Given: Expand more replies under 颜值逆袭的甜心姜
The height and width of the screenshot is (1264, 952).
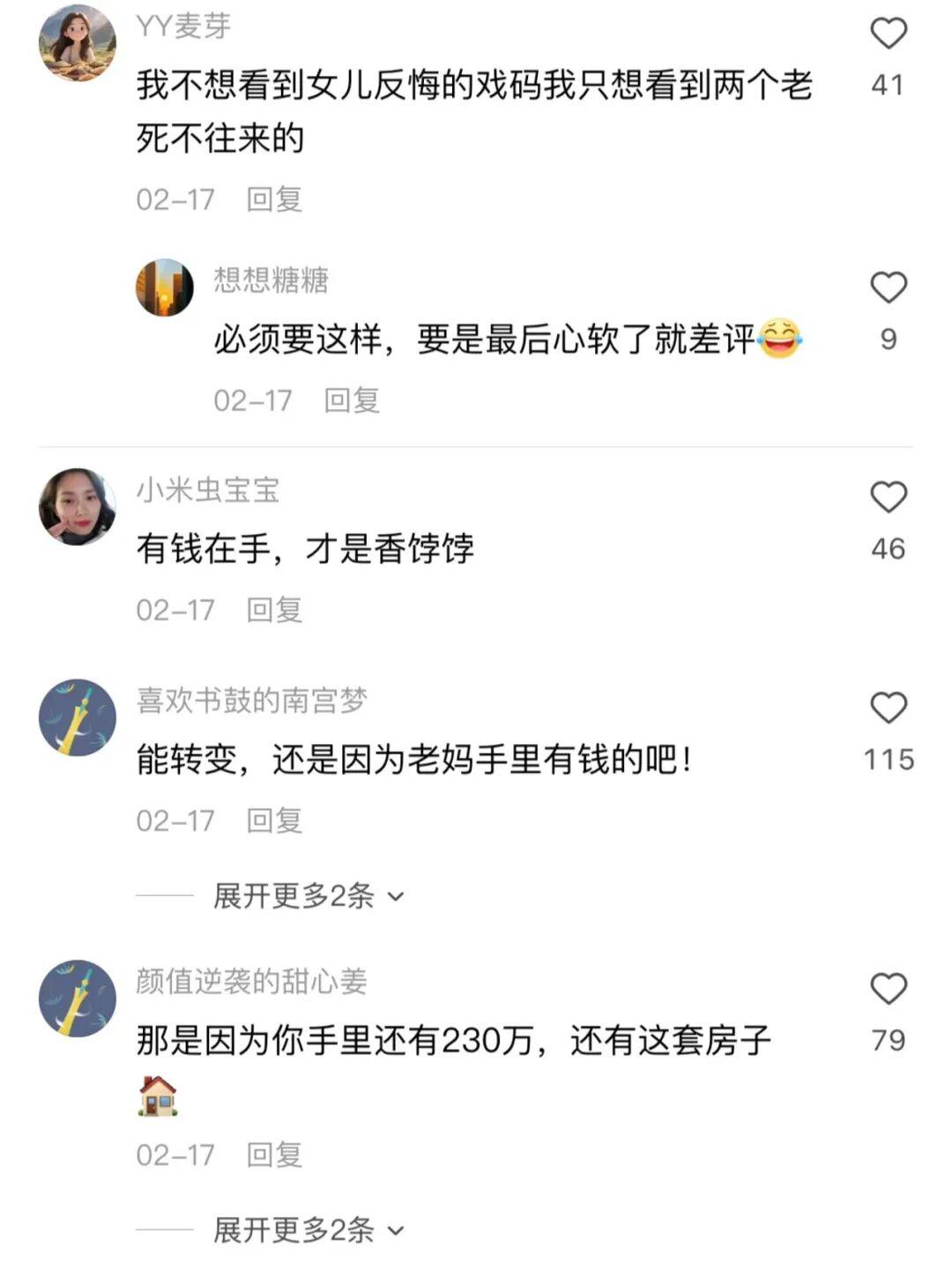Looking at the screenshot, I should tap(308, 1230).
